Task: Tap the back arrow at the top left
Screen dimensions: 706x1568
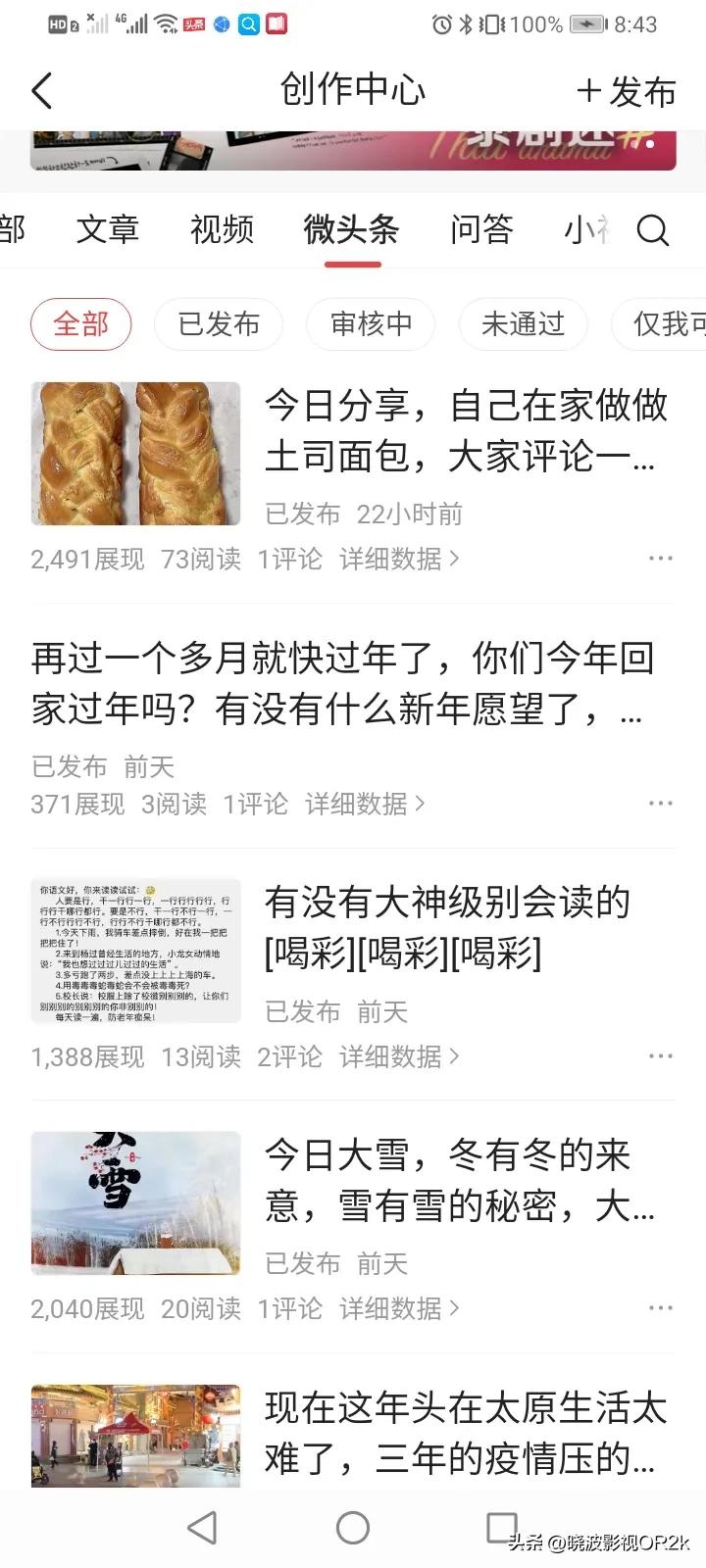Action: (x=41, y=89)
